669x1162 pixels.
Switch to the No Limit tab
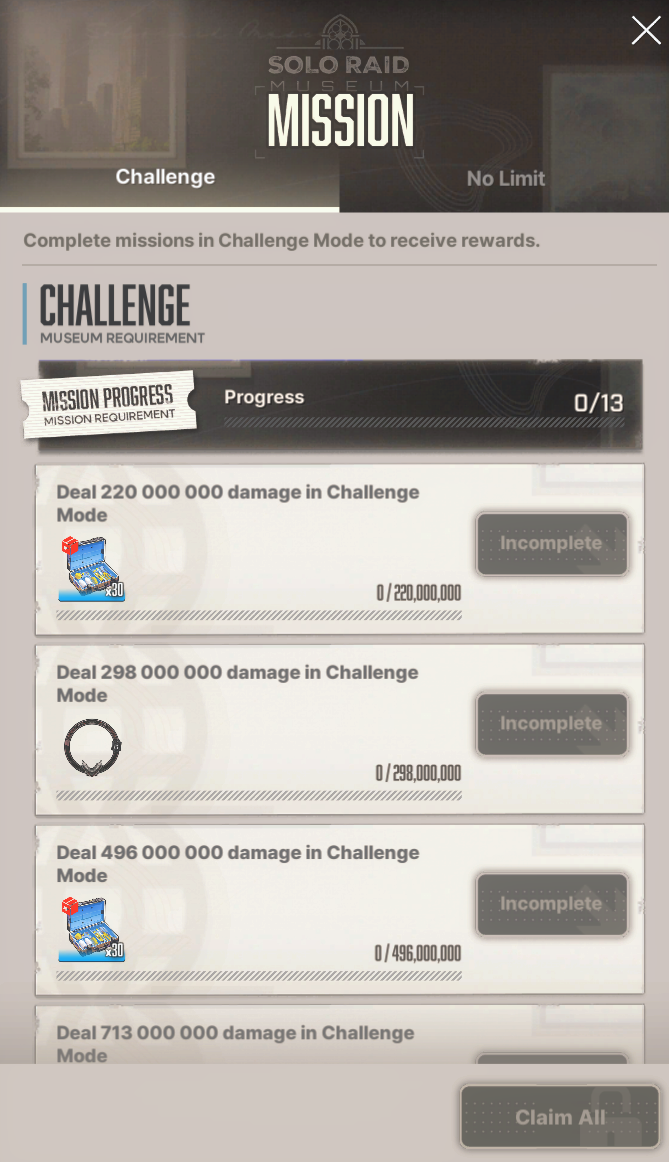pyautogui.click(x=505, y=179)
